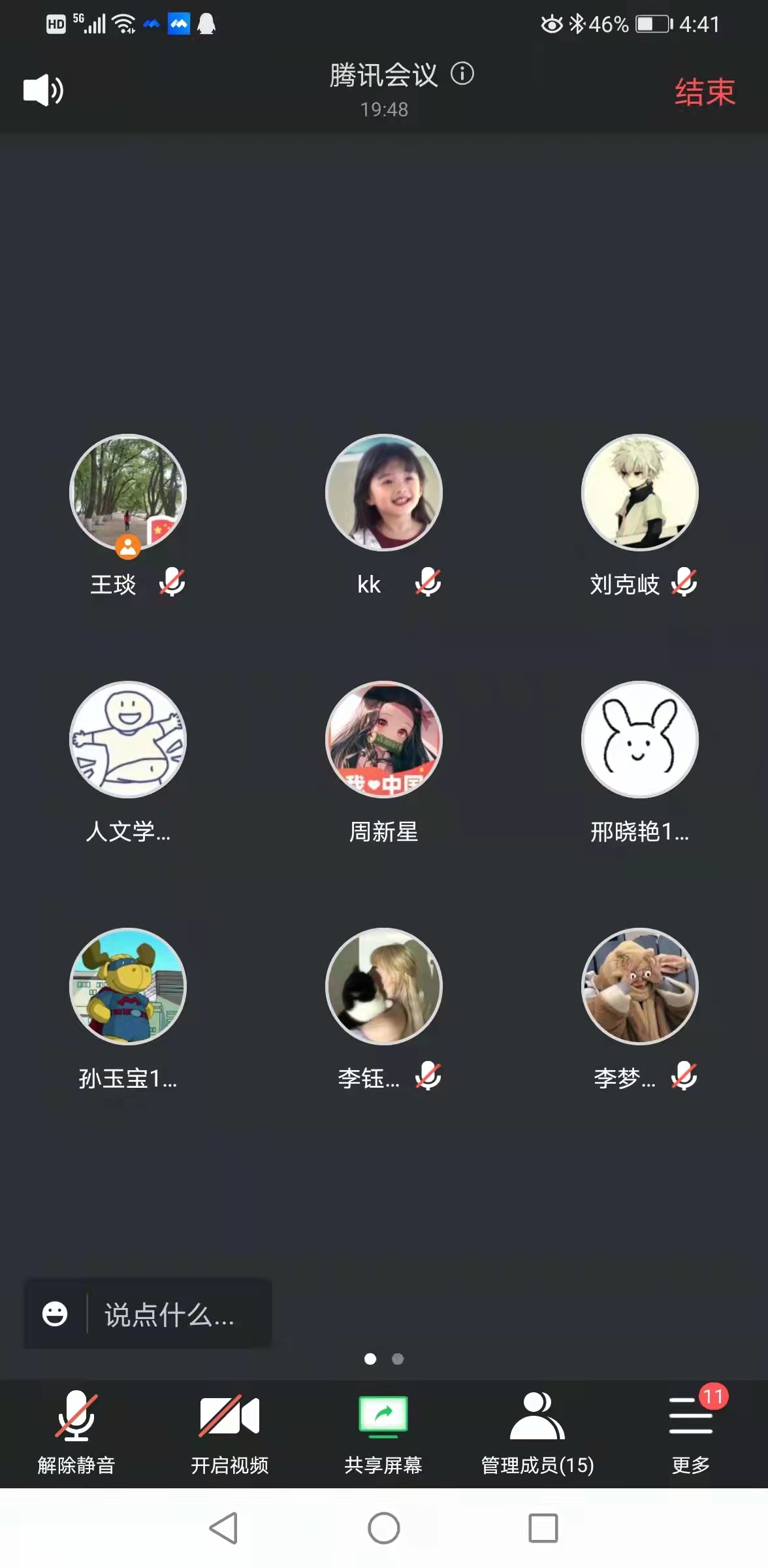Turn on camera via 开启视频
The image size is (768, 1568).
[229, 1432]
